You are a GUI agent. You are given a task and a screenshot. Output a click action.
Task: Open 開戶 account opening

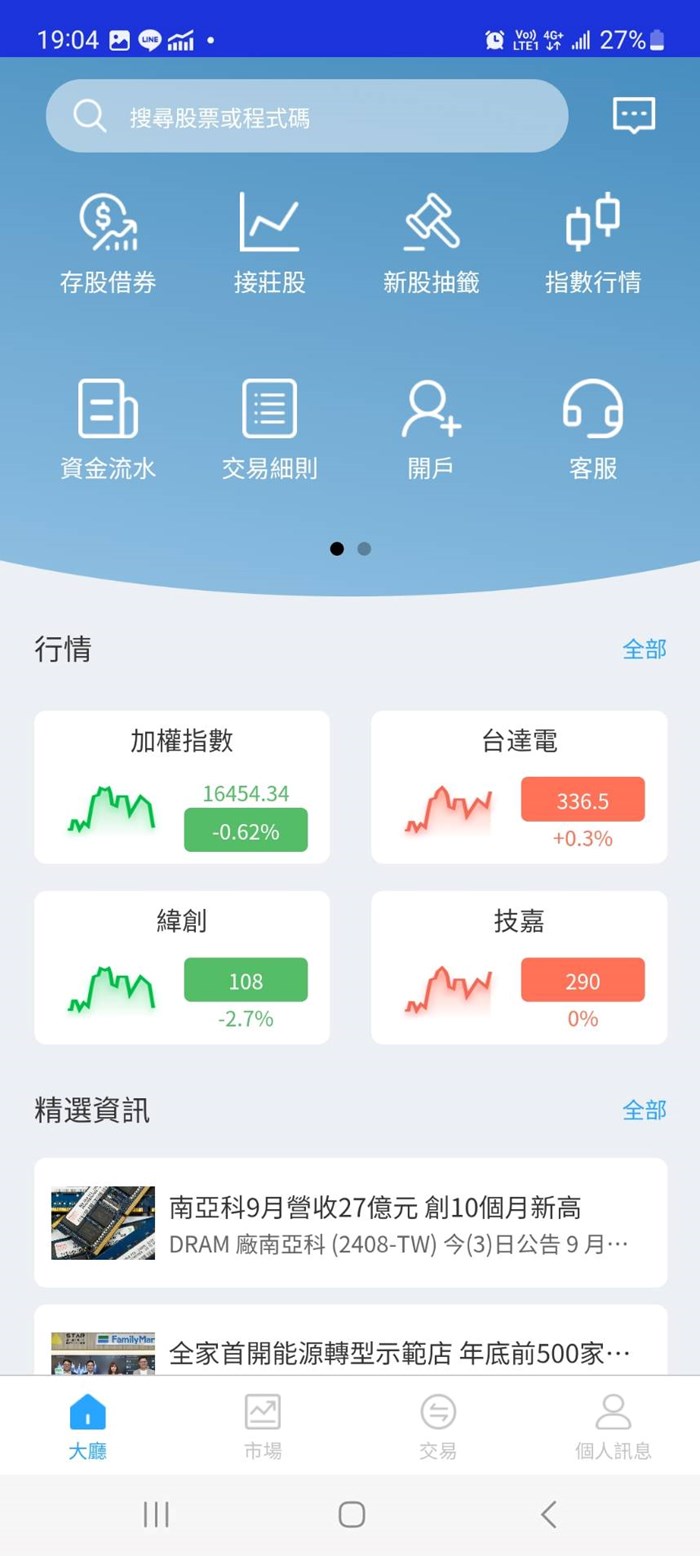pos(431,429)
